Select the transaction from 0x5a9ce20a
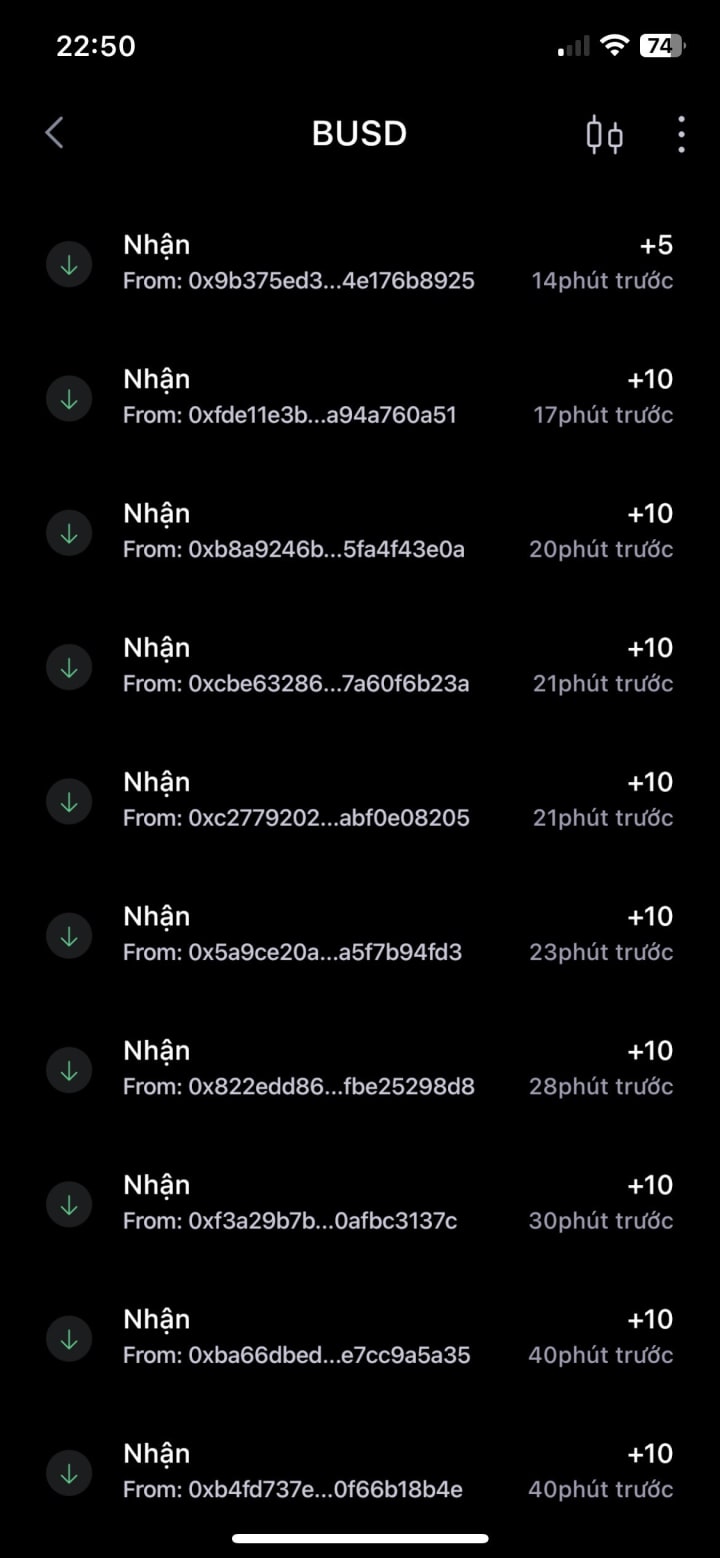This screenshot has width=720, height=1558. coord(360,933)
